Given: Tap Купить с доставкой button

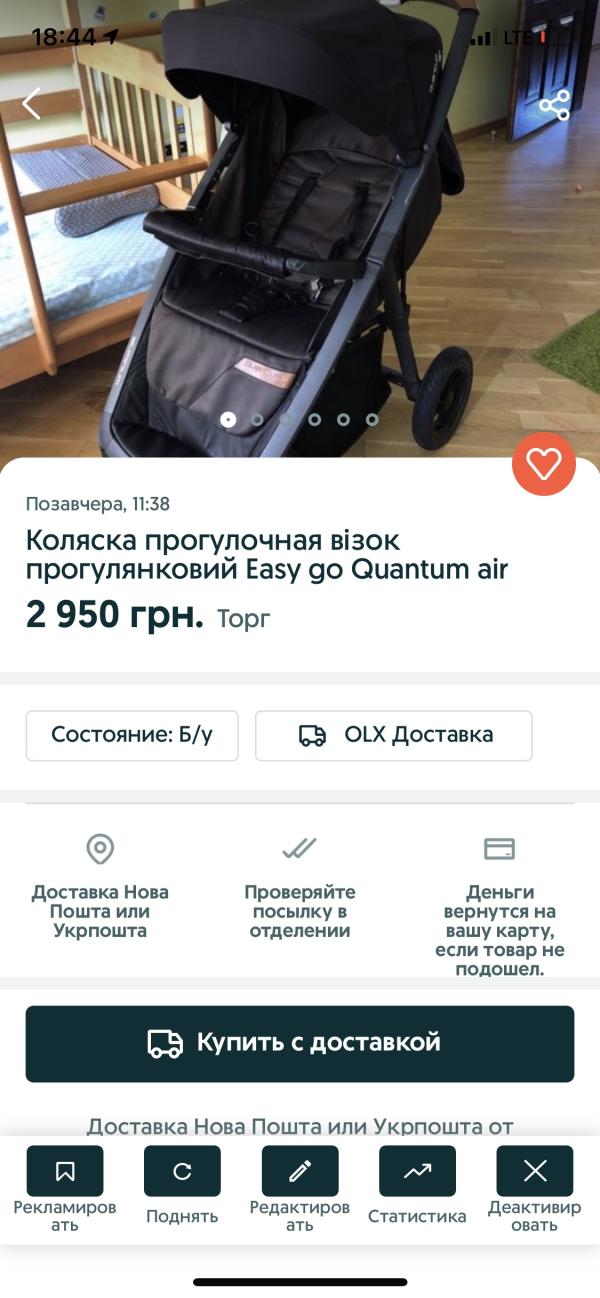Looking at the screenshot, I should click(x=300, y=1043).
